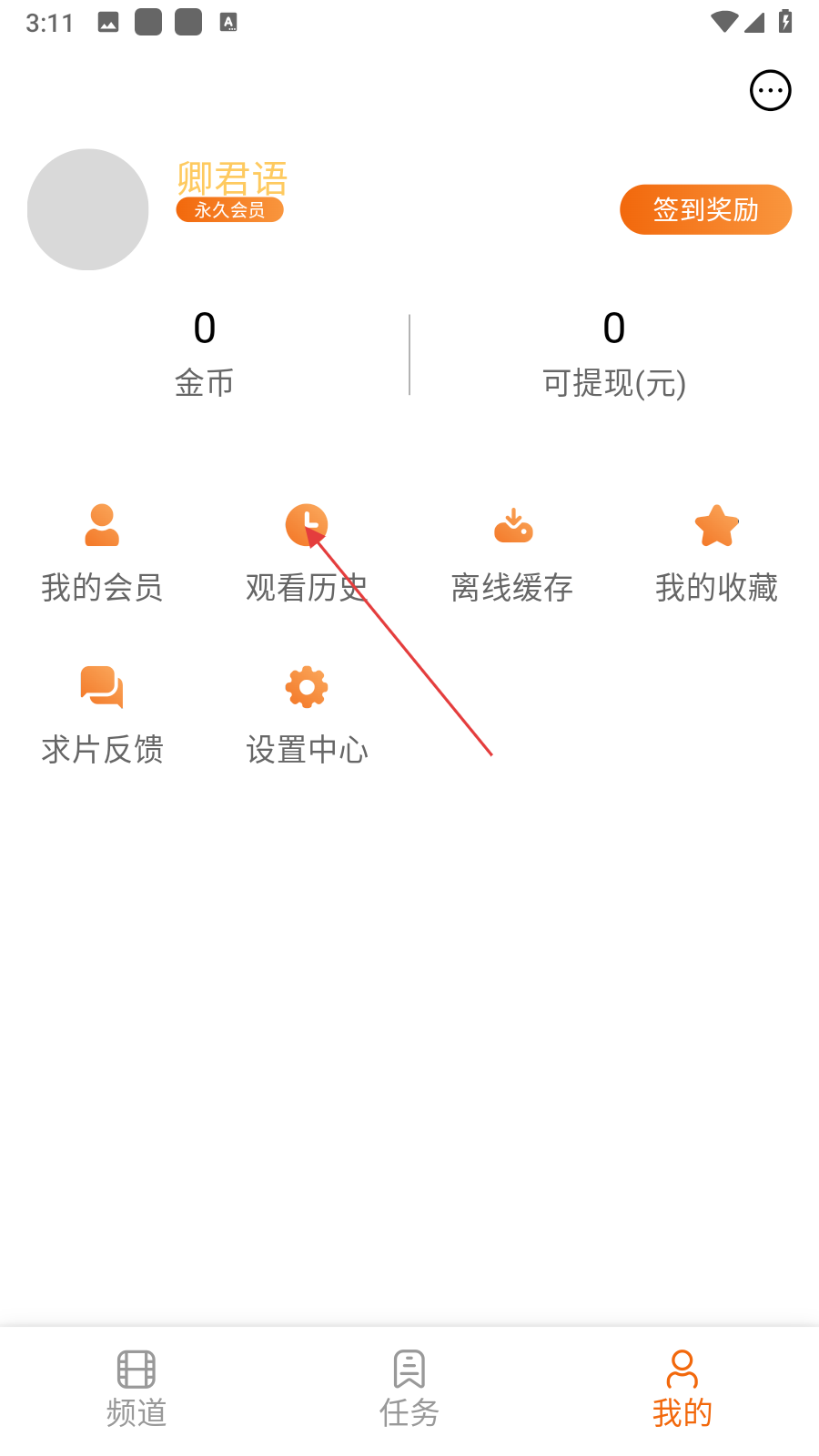Switch to the 频道 channel tab
This screenshot has height=1456, width=819.
click(x=136, y=1389)
